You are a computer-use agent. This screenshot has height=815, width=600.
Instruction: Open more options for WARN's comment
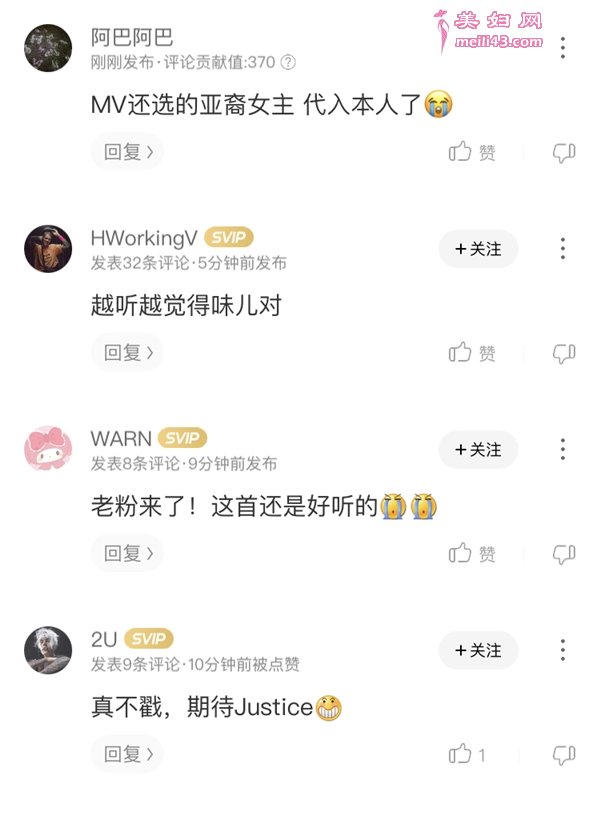pyautogui.click(x=563, y=450)
